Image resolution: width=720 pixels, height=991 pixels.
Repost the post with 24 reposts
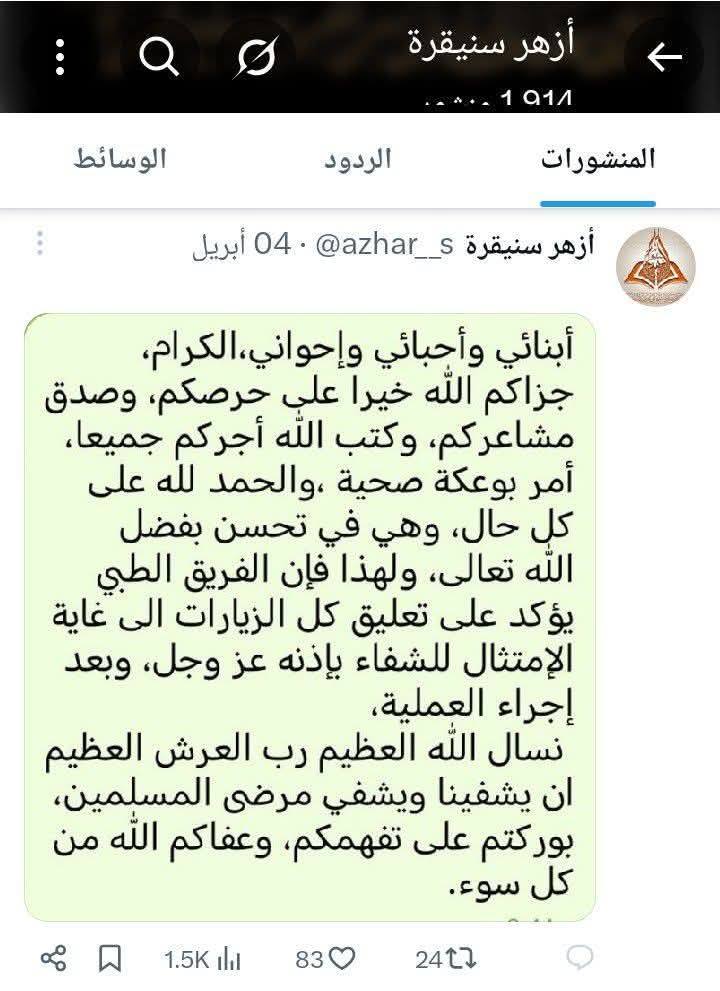pyautogui.click(x=446, y=959)
